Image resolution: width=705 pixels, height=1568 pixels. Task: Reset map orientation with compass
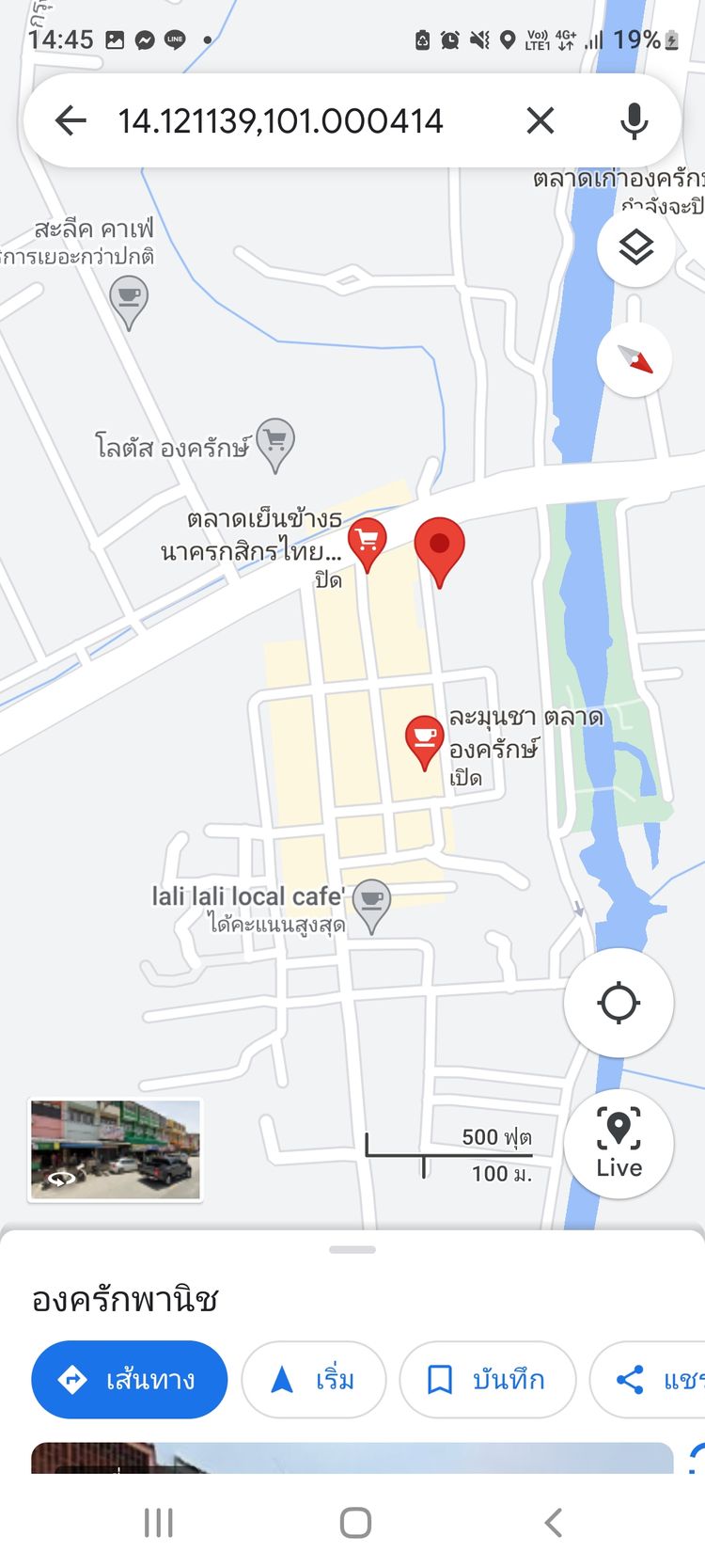point(634,359)
